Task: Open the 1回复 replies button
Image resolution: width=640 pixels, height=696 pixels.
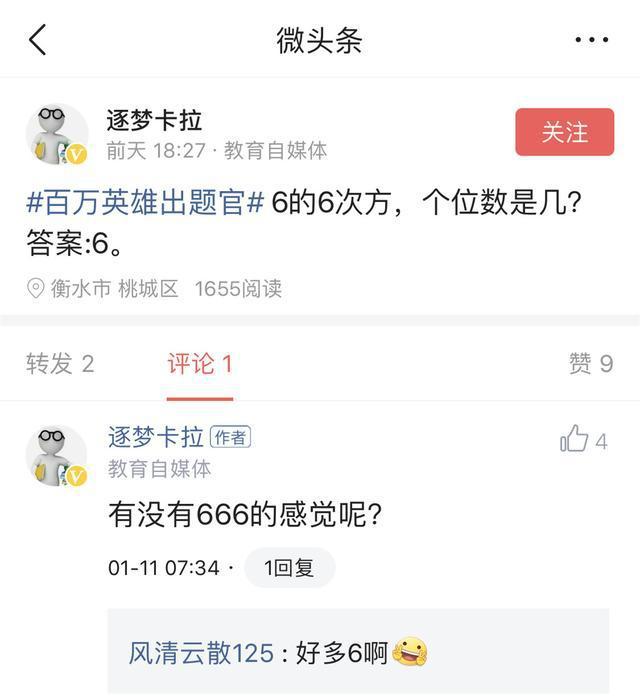Action: [x=289, y=567]
